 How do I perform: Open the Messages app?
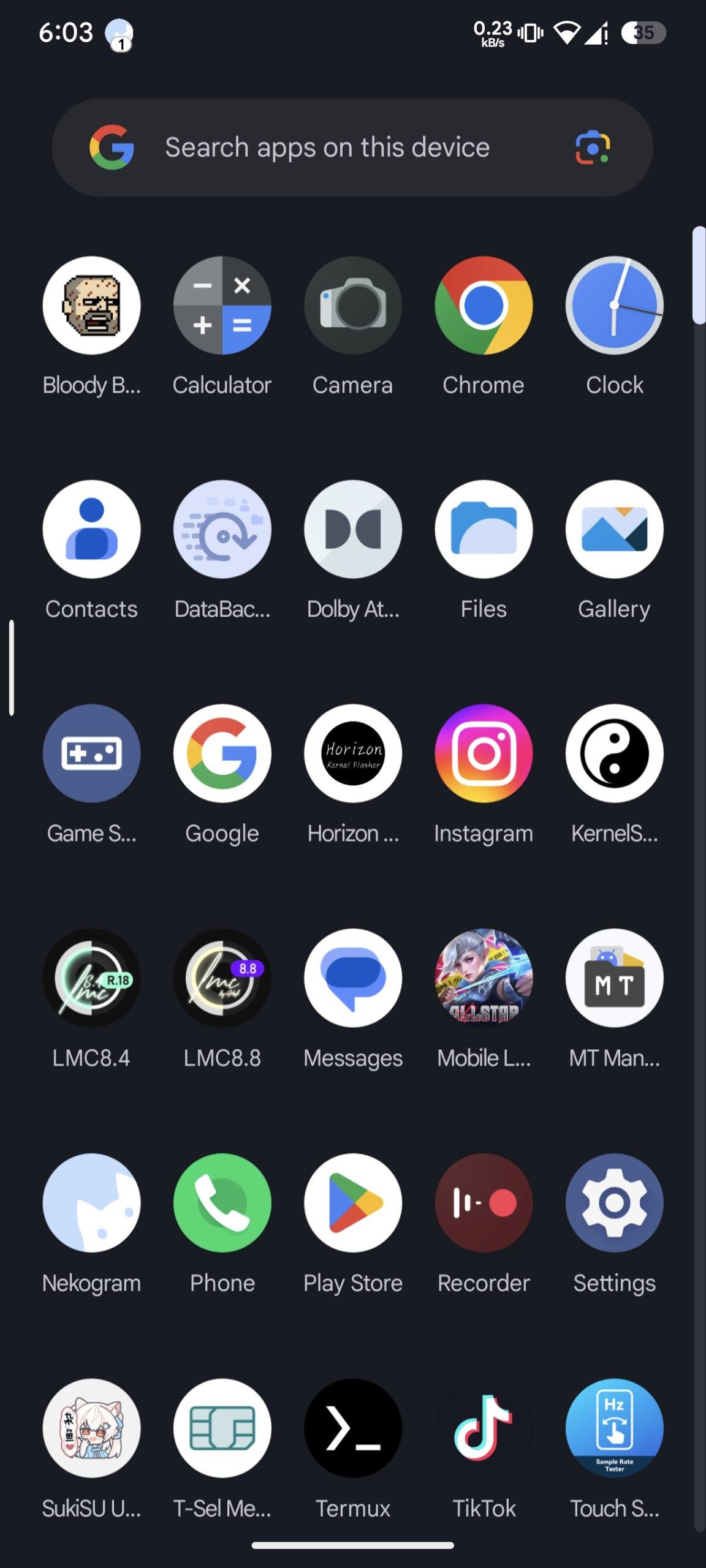coord(353,978)
